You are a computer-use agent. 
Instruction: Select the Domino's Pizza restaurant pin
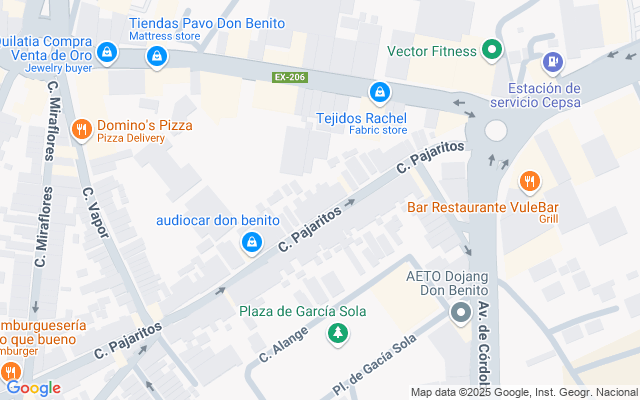82,130
